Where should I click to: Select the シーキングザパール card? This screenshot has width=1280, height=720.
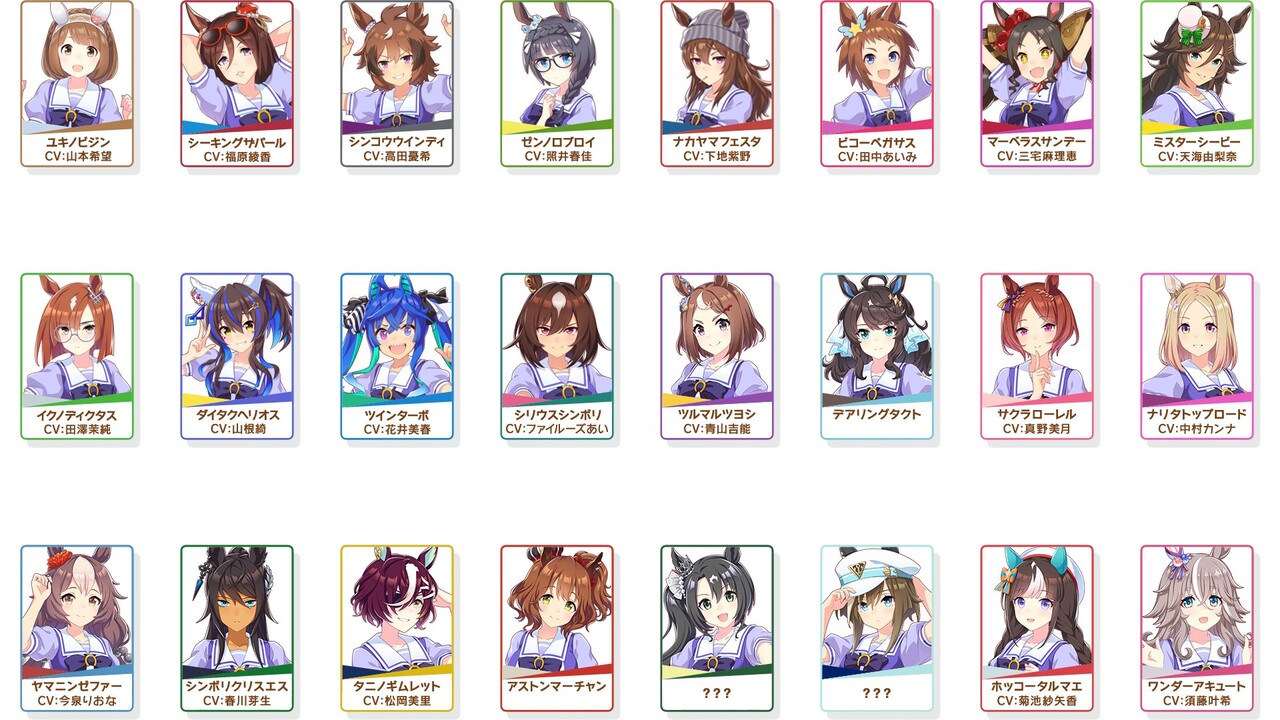pos(237,84)
